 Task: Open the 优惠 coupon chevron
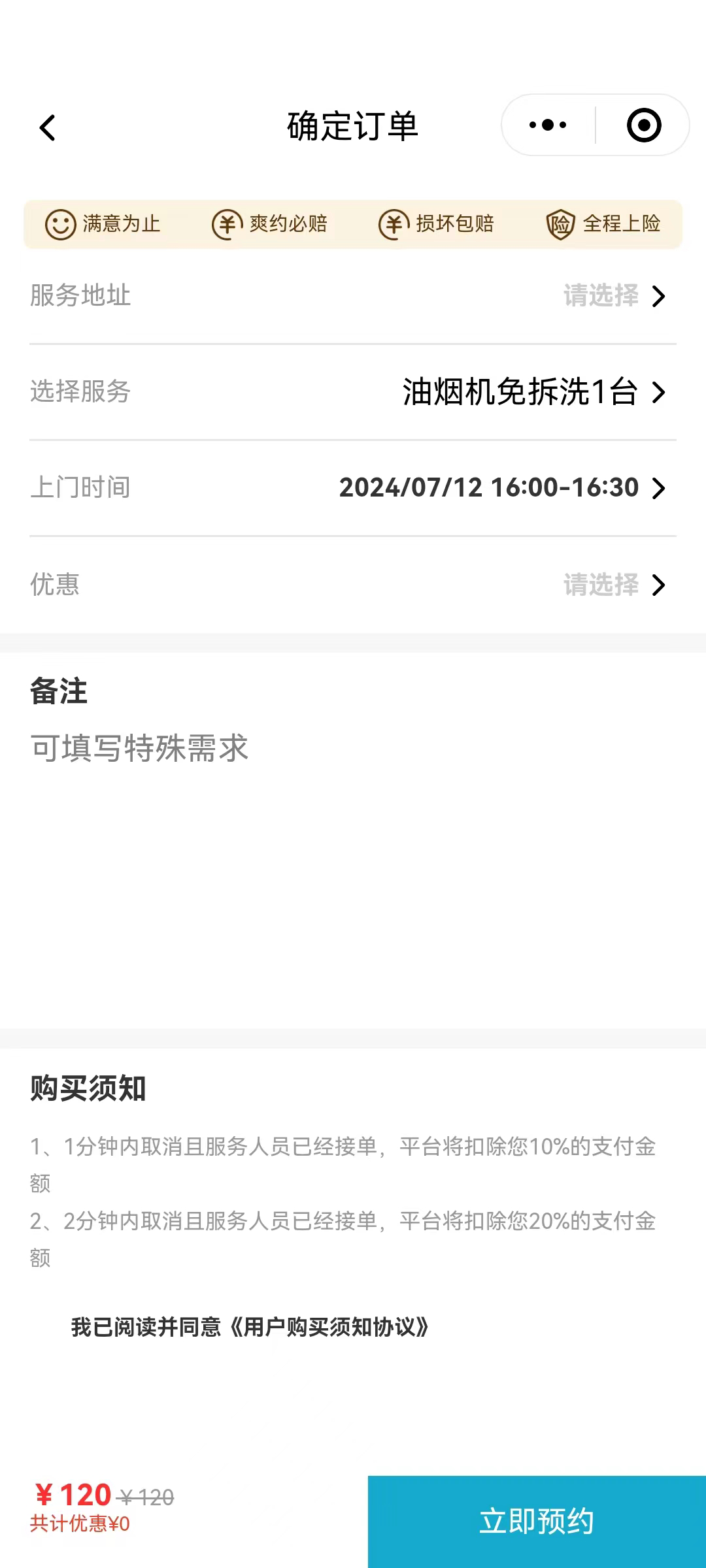pos(661,585)
